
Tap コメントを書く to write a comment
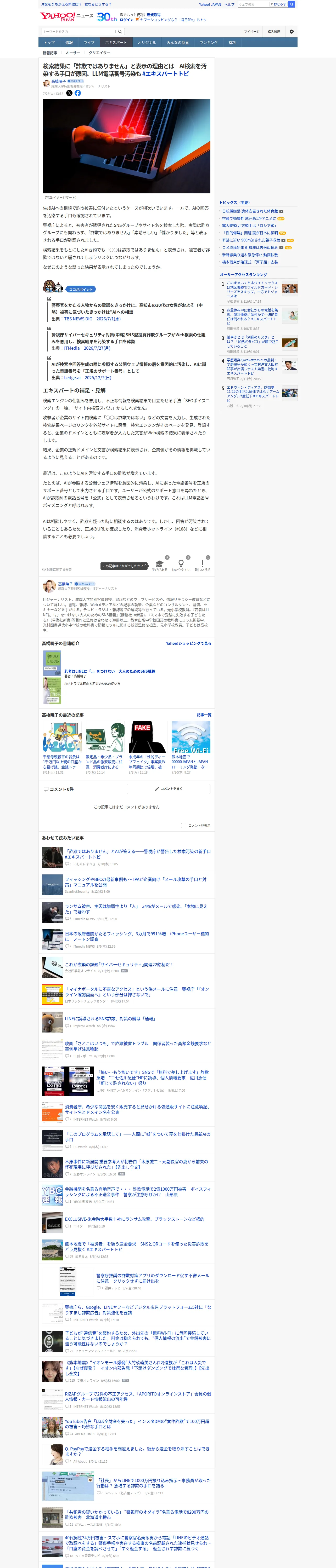[168, 789]
